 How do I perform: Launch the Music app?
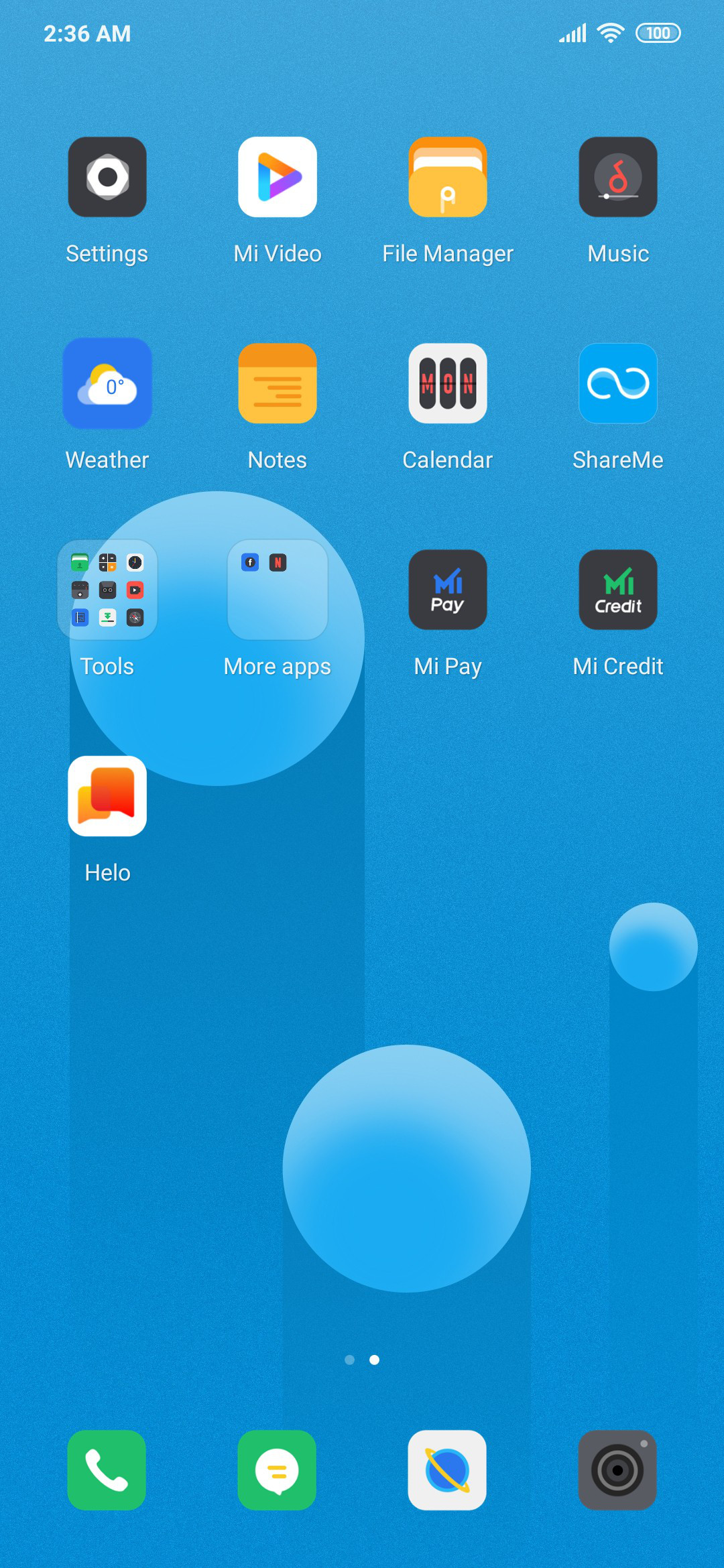(x=618, y=177)
